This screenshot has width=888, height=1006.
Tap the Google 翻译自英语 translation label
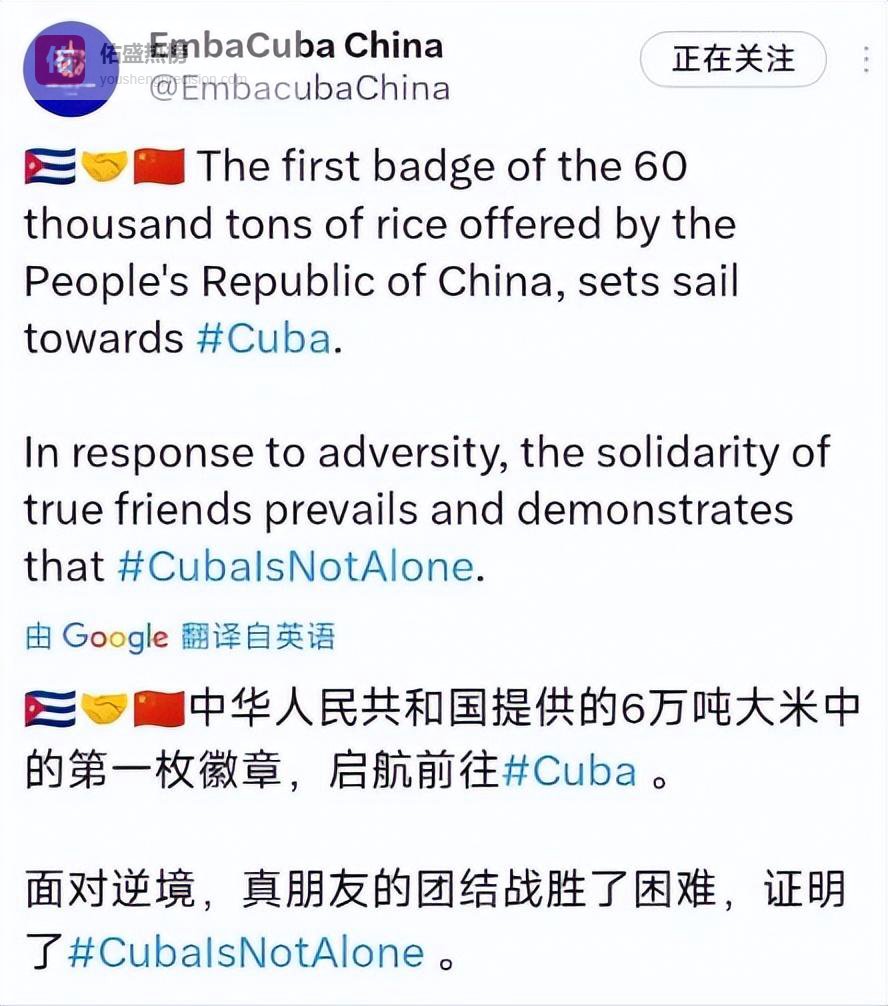(x=180, y=637)
